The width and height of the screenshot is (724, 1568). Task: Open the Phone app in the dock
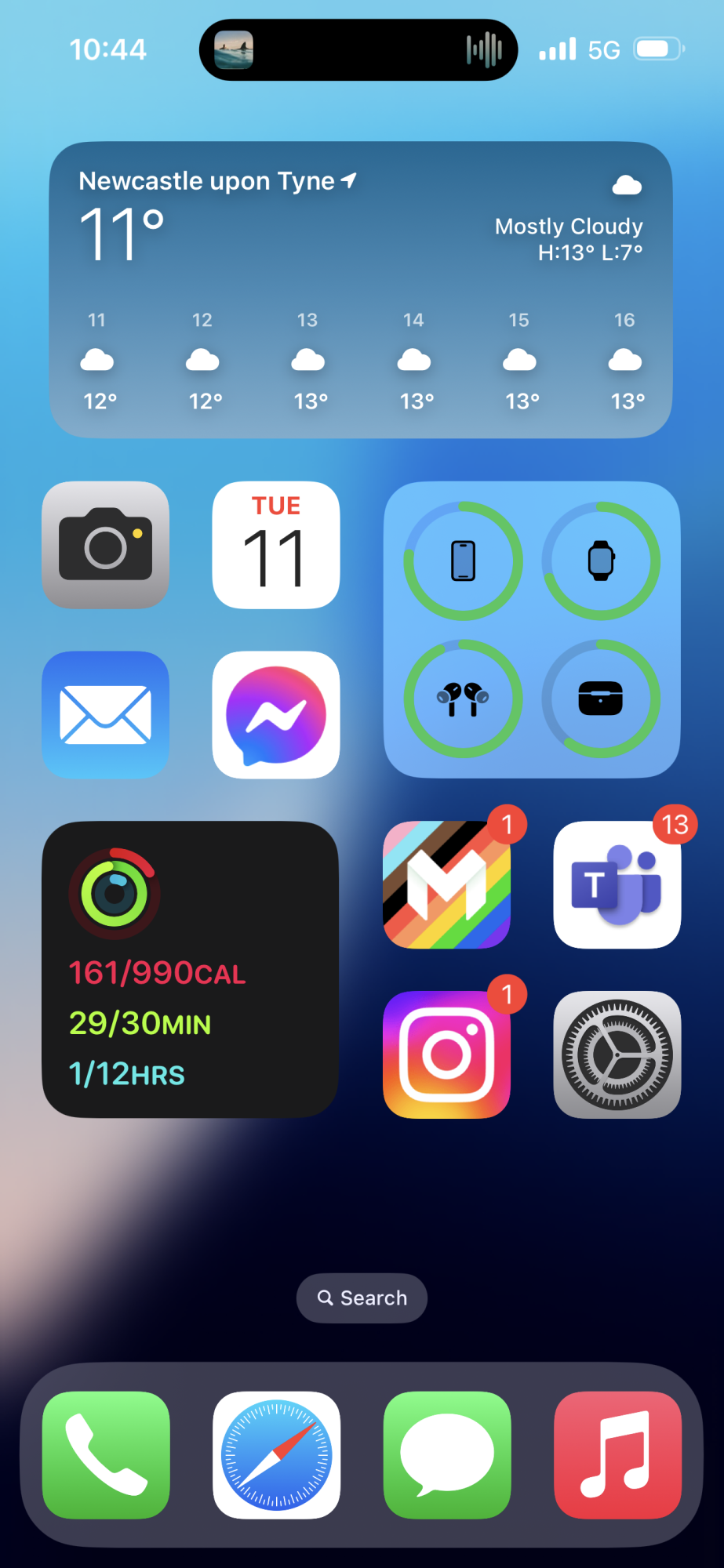(106, 1455)
